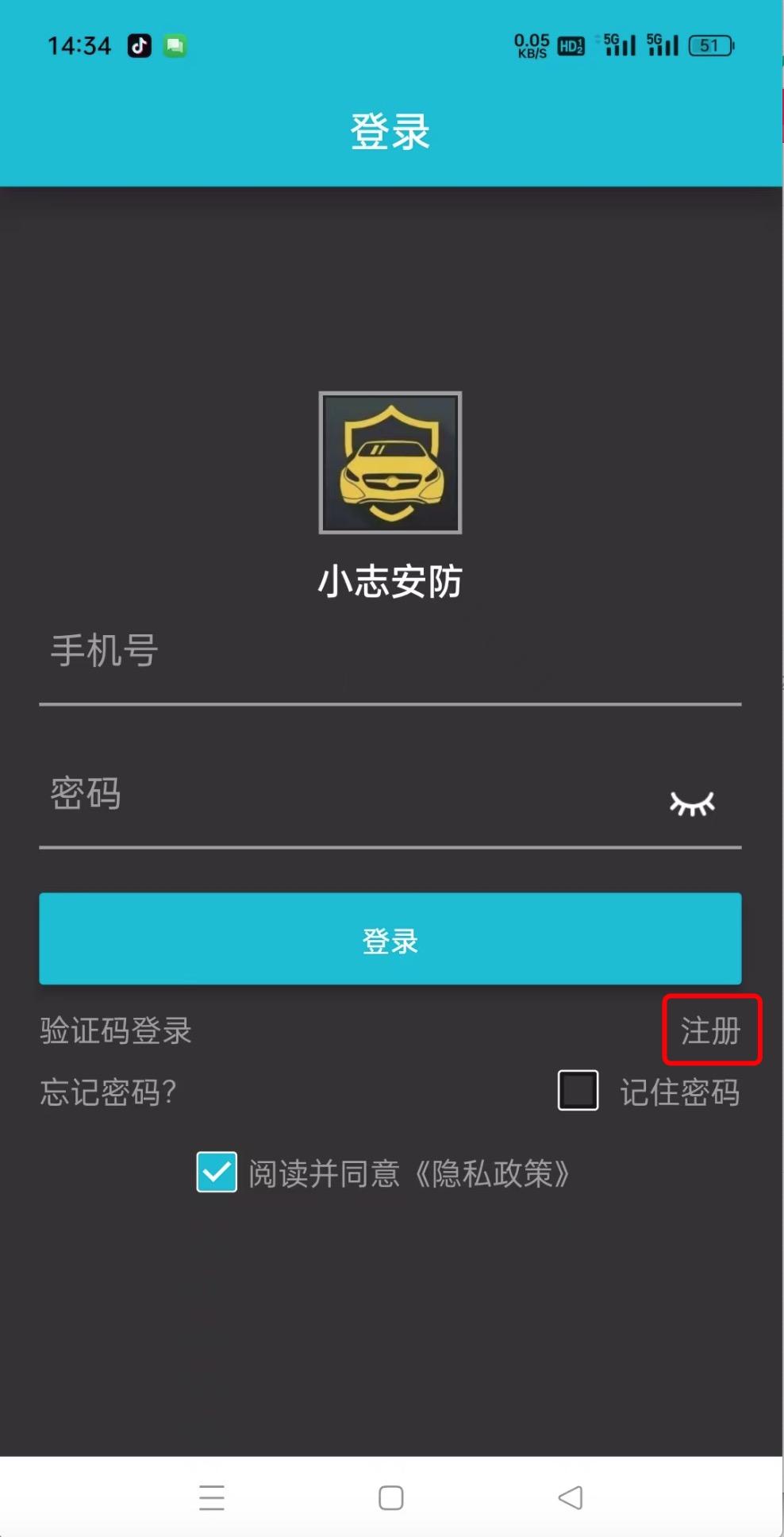The image size is (784, 1537).
Task: Open recent apps from navigation bar
Action: pyautogui.click(x=212, y=1498)
